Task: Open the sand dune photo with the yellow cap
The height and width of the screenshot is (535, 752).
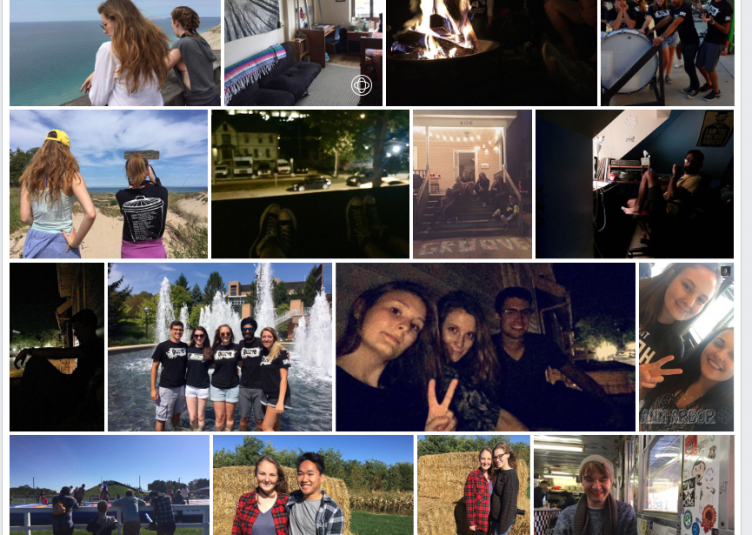Action: [x=108, y=184]
